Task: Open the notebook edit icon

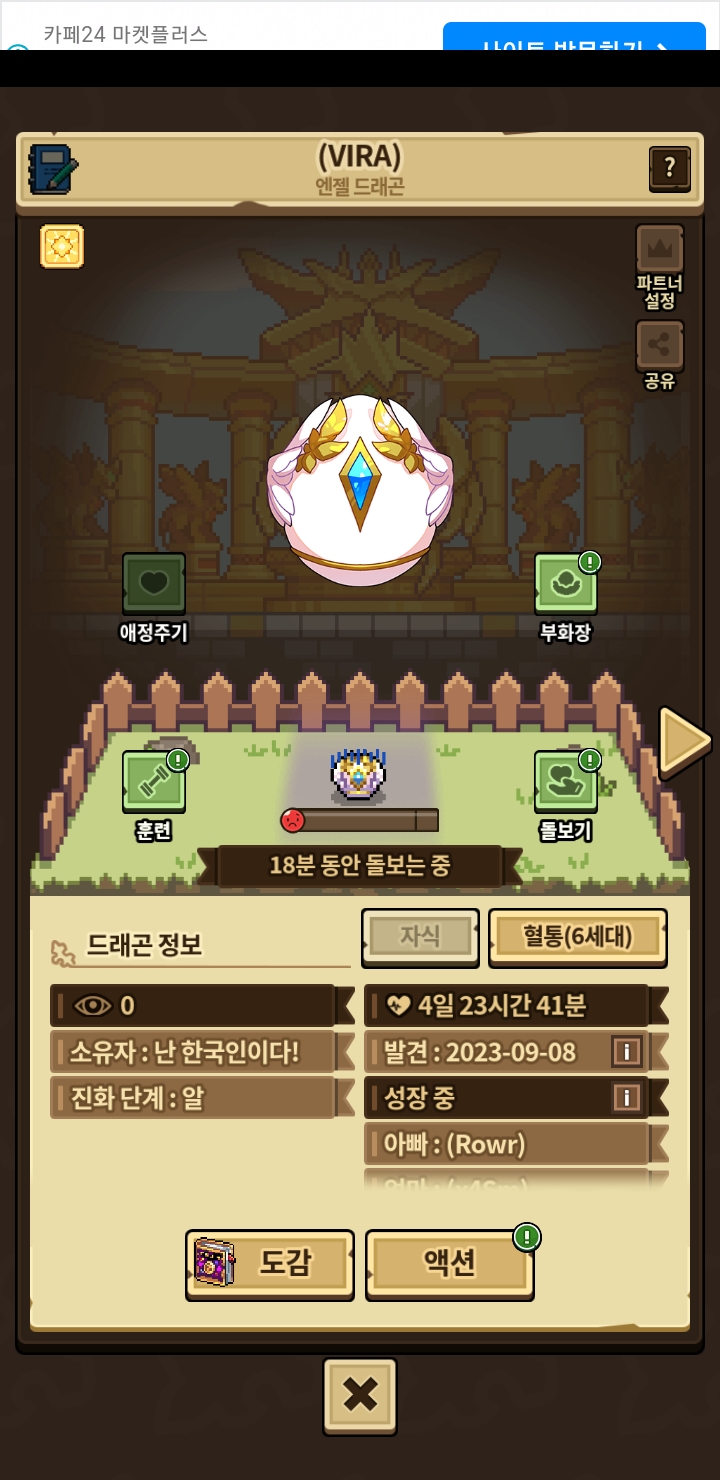Action: (53, 168)
